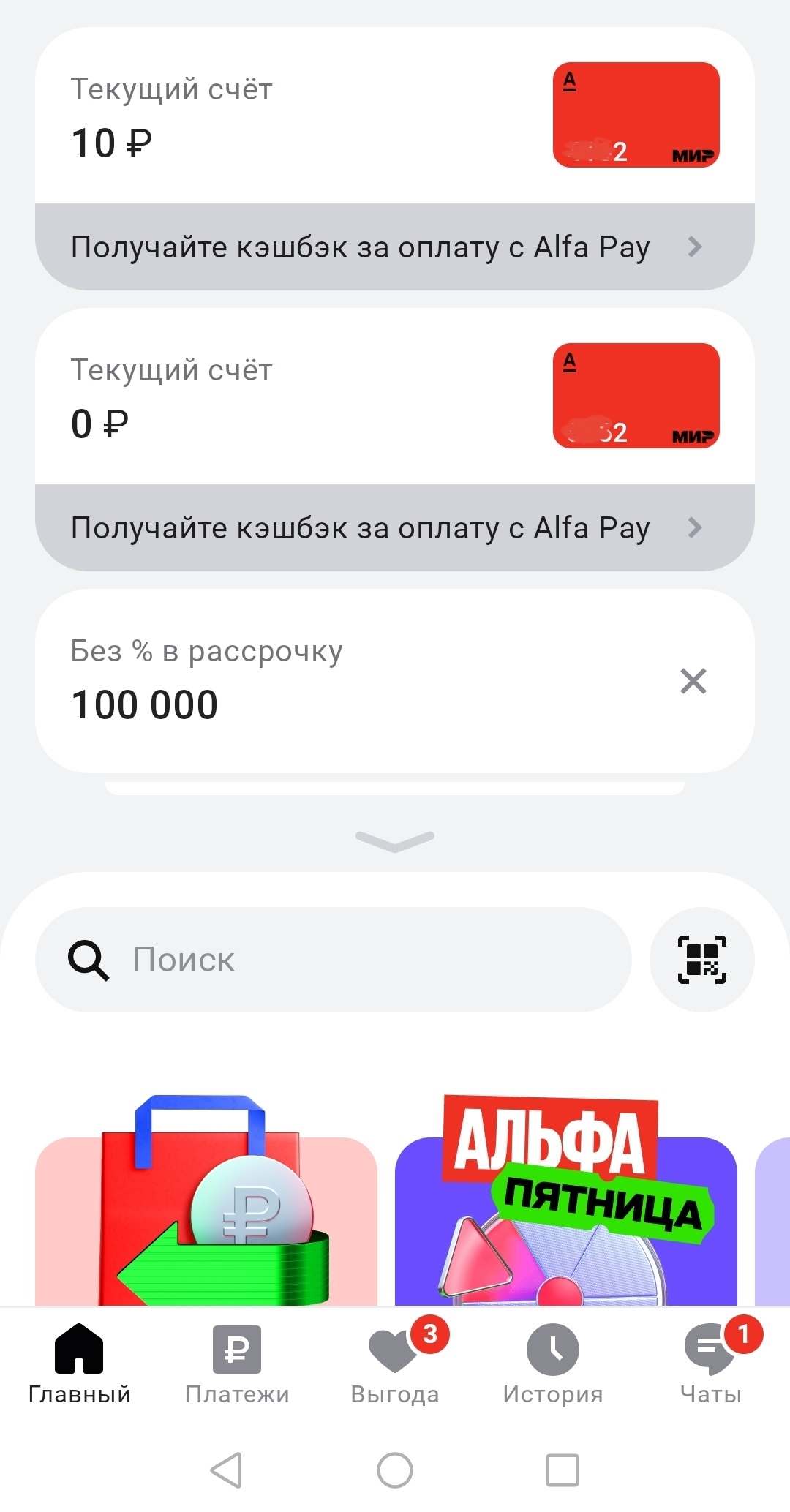Select the Главный tab
790x1512 pixels.
pyautogui.click(x=79, y=1365)
